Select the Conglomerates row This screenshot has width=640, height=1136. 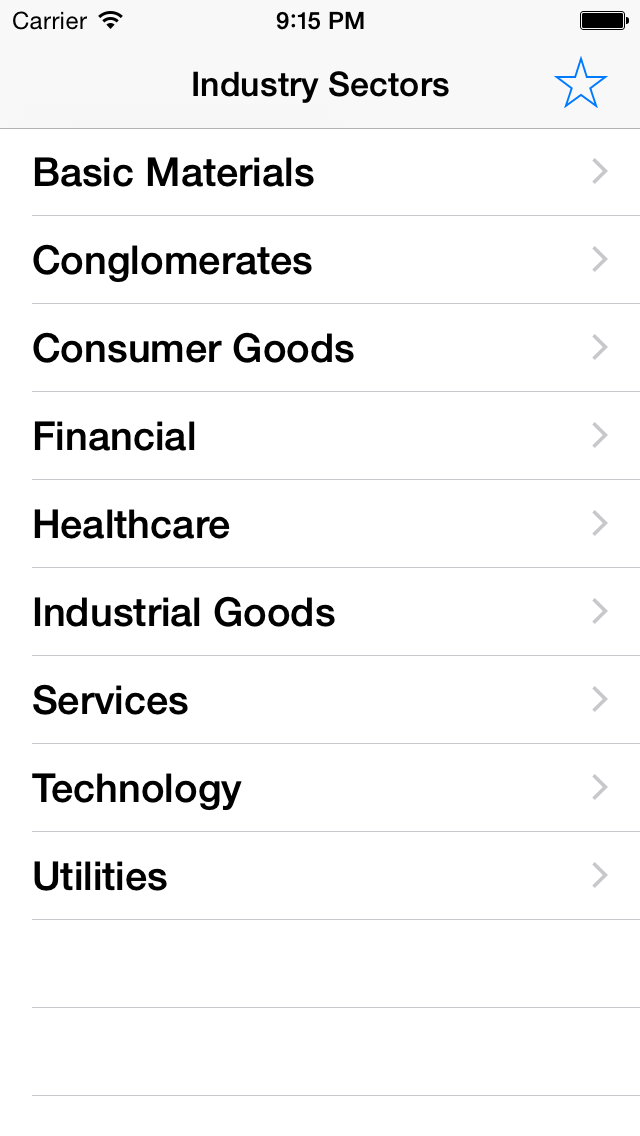coord(320,260)
